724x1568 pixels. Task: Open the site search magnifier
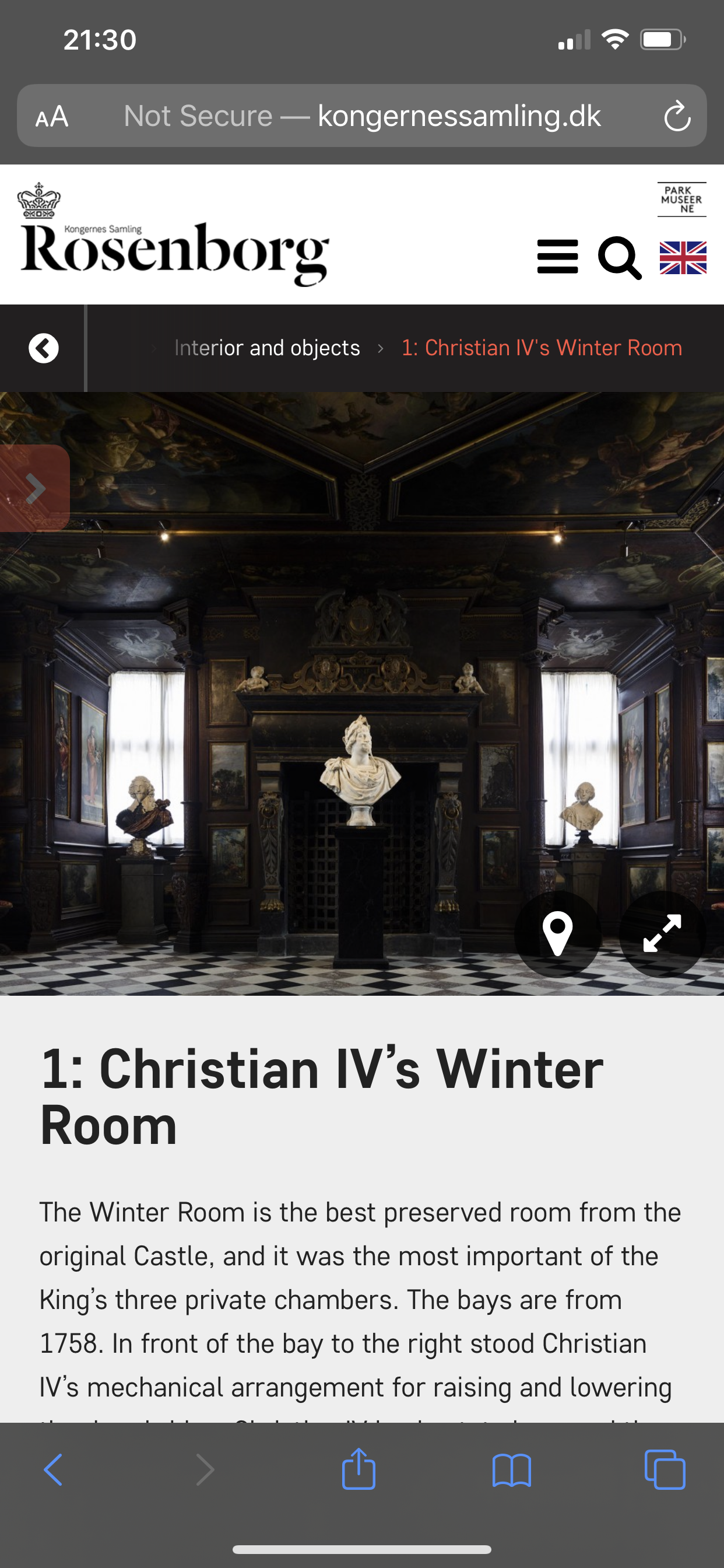tap(619, 258)
